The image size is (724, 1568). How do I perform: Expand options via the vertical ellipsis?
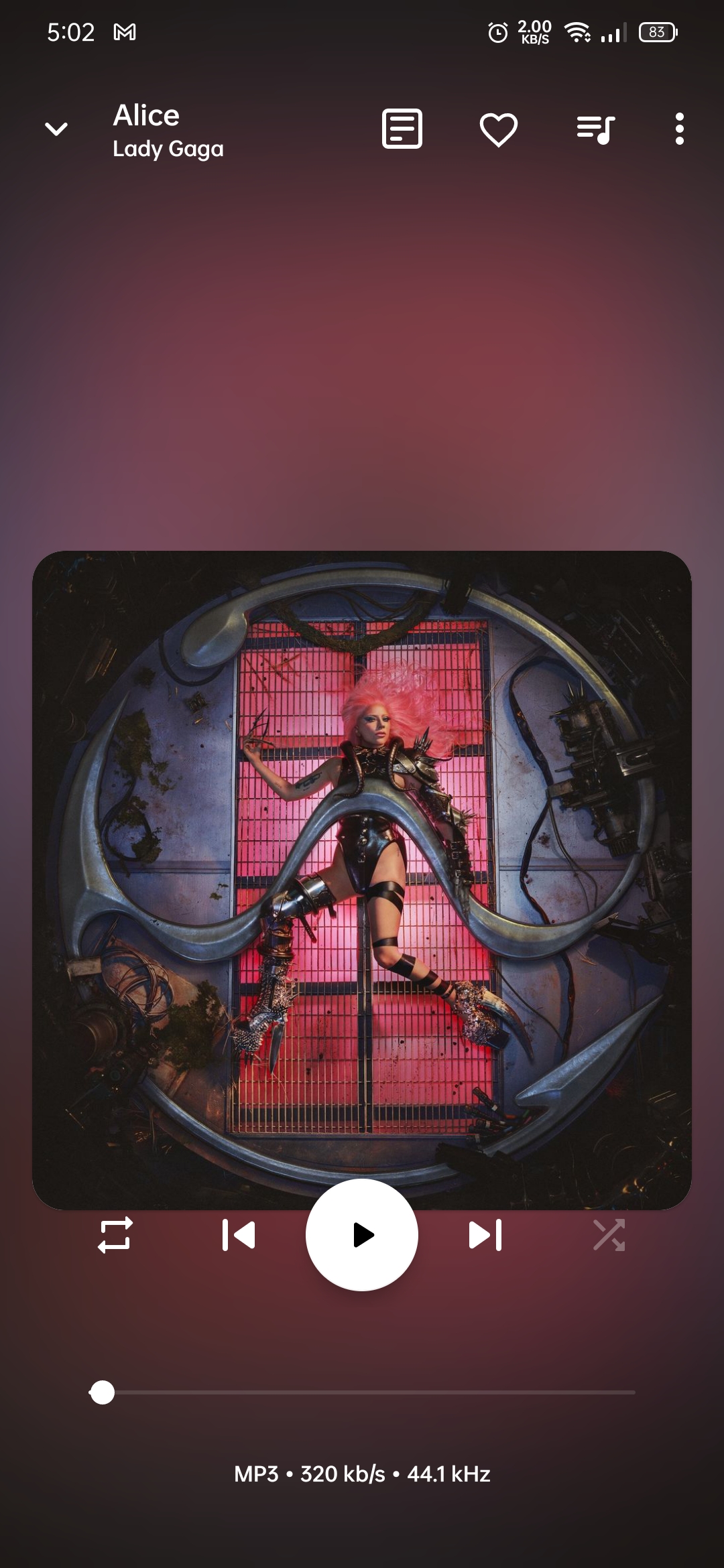(678, 129)
